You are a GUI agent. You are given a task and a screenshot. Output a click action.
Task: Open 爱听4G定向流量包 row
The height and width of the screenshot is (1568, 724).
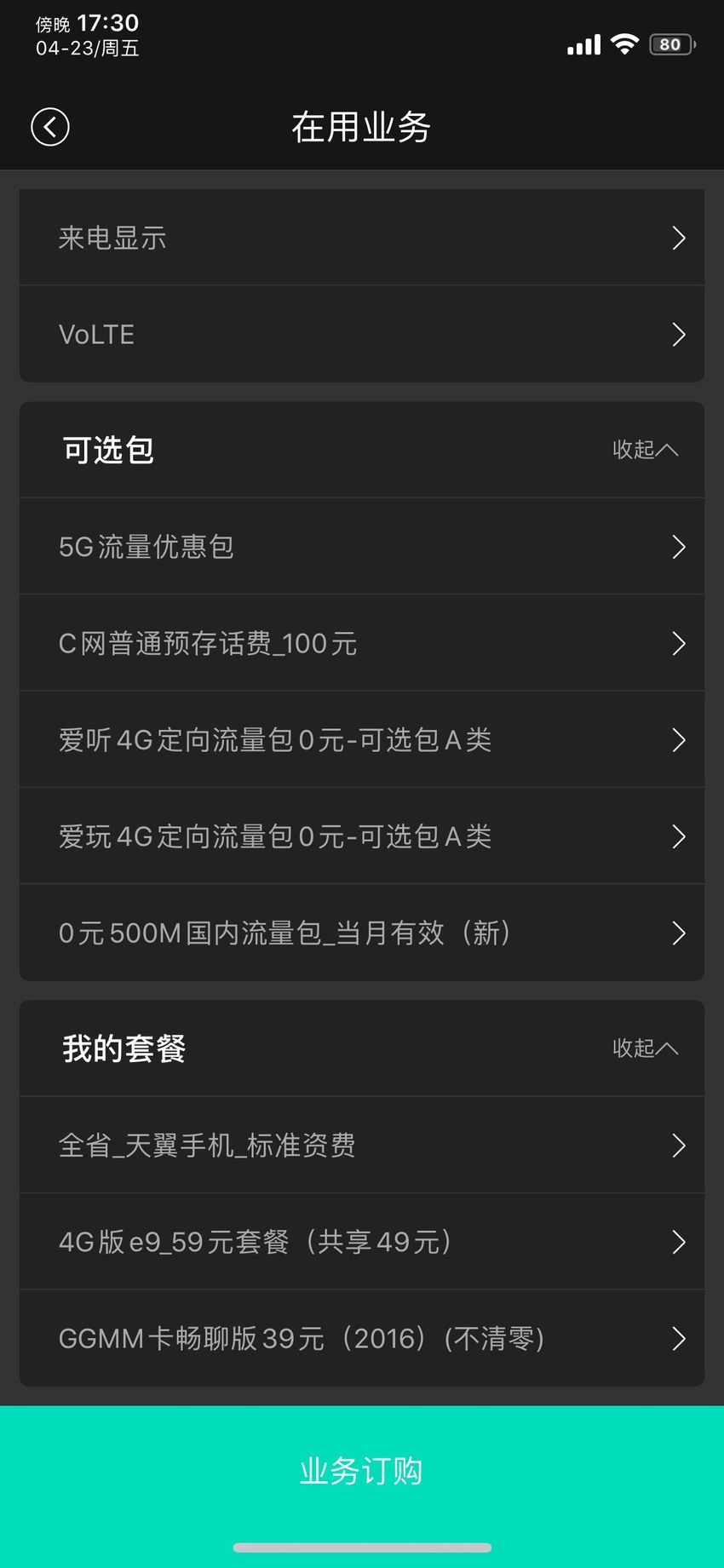[362, 739]
